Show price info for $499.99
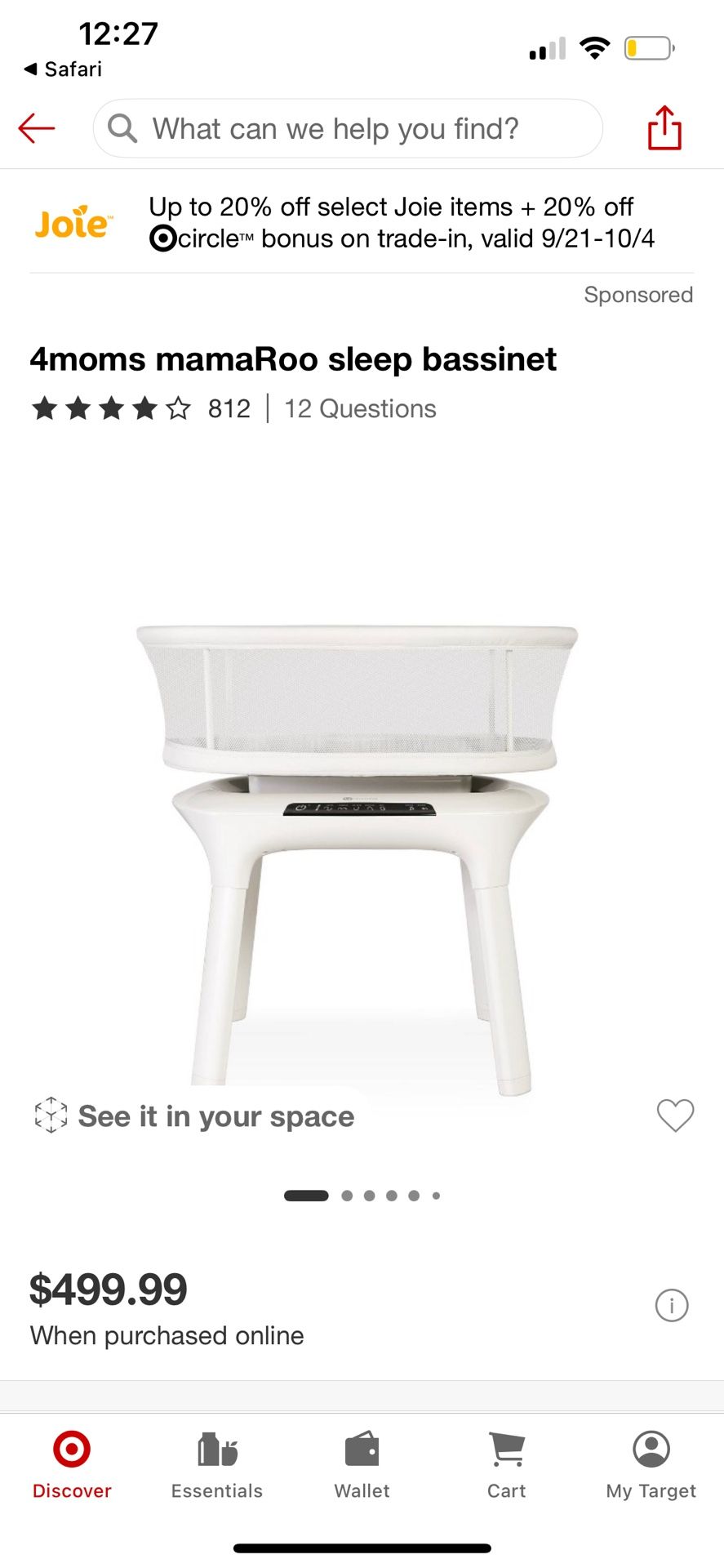Viewport: 724px width, 1568px height. tap(672, 1305)
